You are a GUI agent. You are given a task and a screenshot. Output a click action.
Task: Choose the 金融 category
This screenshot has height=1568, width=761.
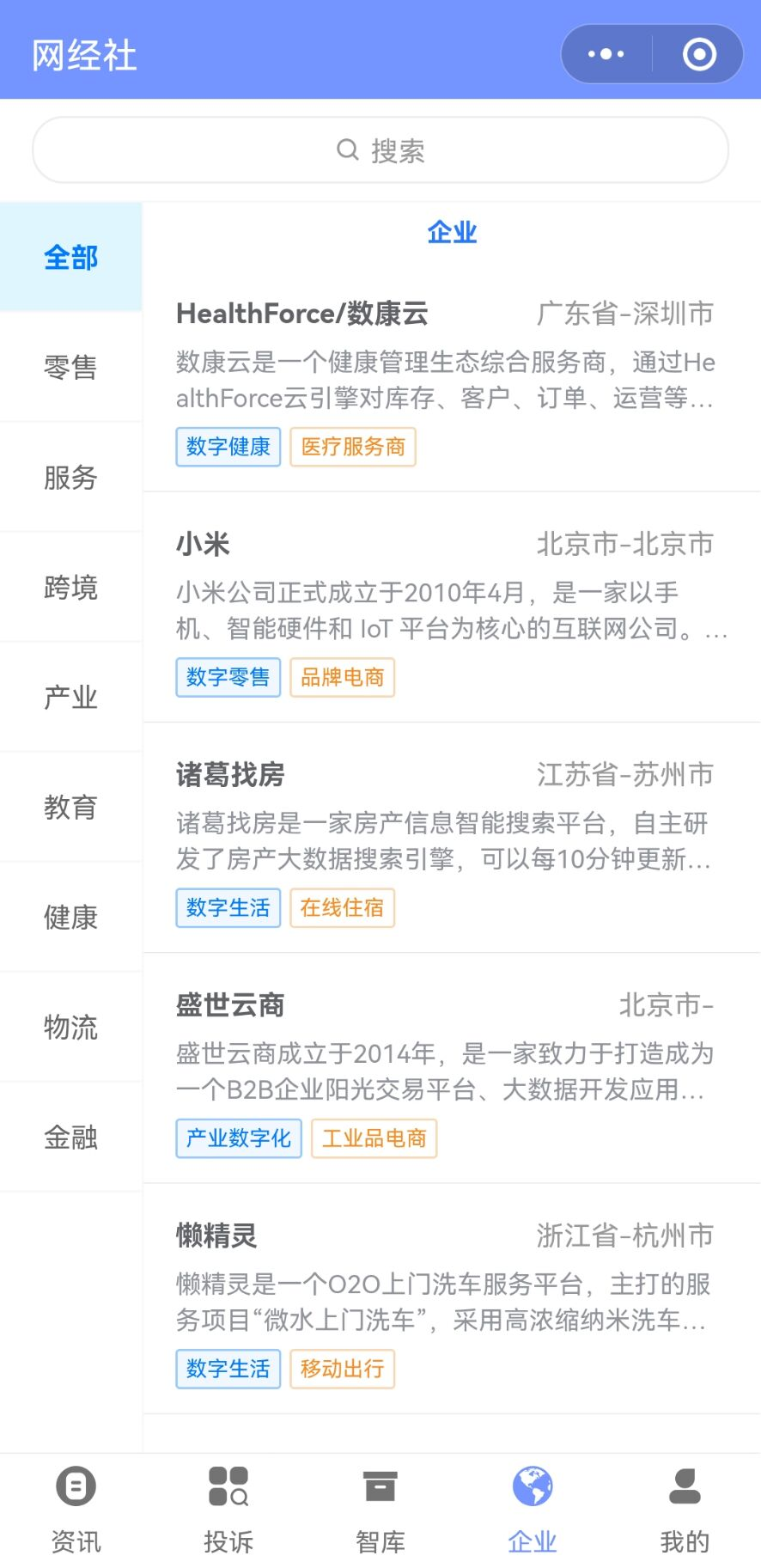(70, 1137)
